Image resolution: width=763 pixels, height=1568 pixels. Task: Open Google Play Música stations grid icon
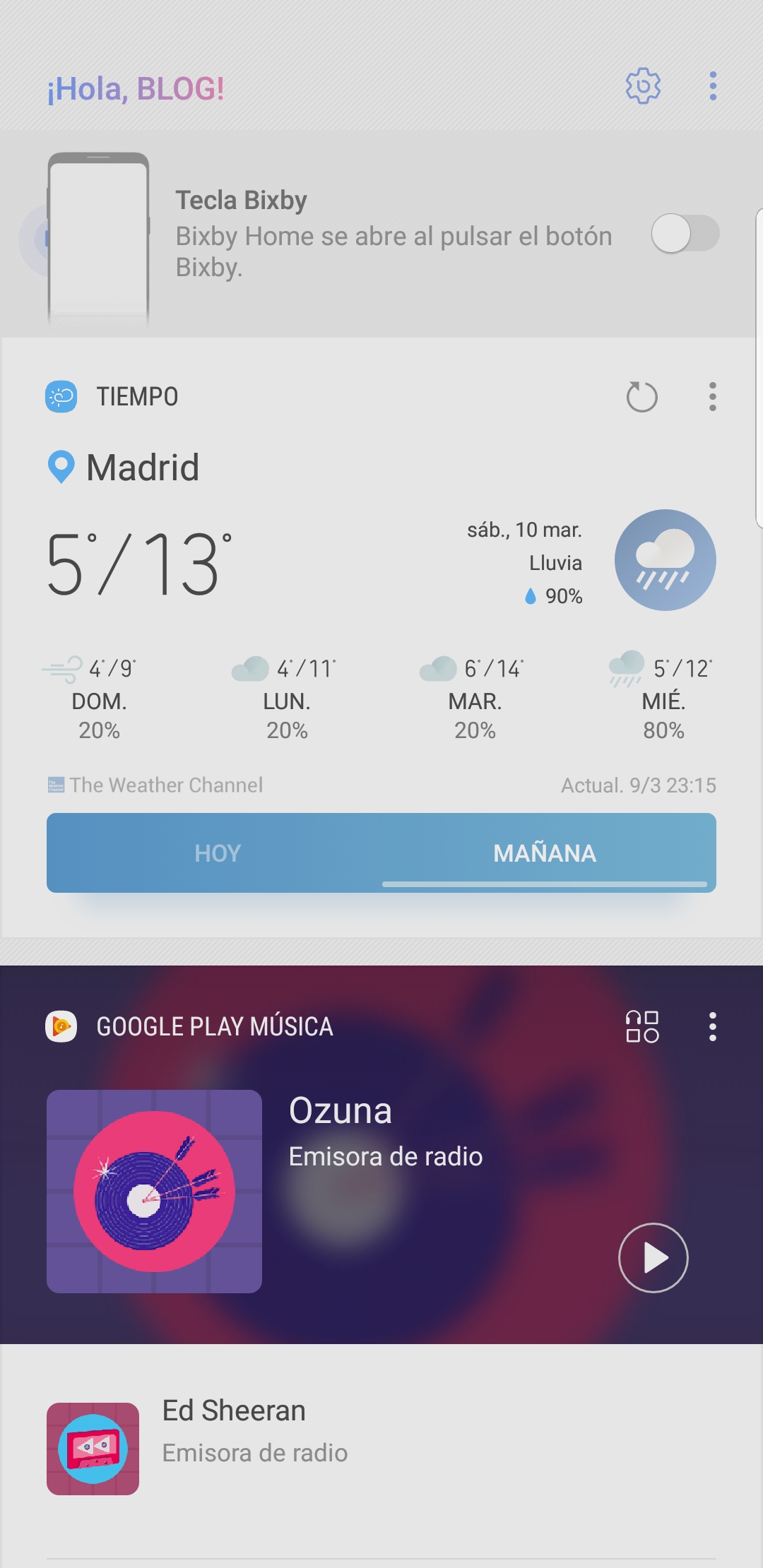coord(642,1026)
